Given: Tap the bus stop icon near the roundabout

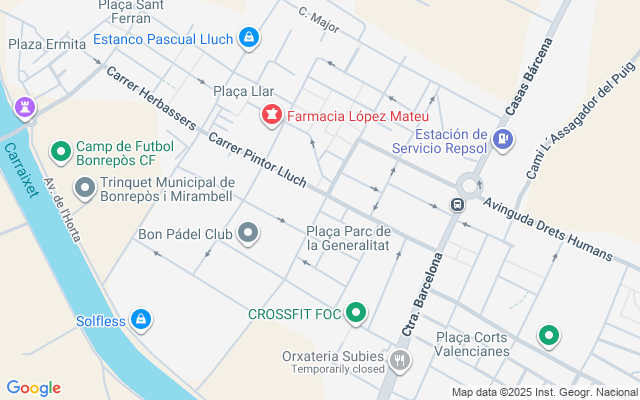Looking at the screenshot, I should 457,205.
